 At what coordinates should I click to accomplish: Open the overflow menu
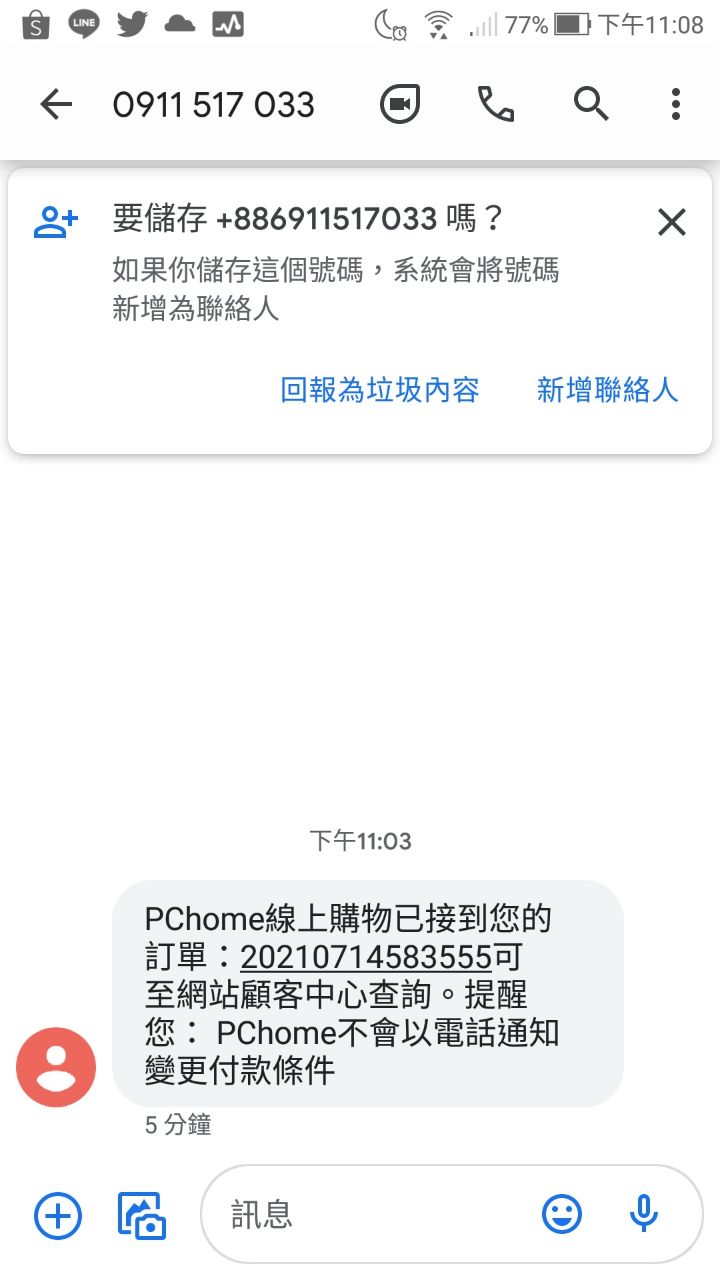(x=676, y=104)
